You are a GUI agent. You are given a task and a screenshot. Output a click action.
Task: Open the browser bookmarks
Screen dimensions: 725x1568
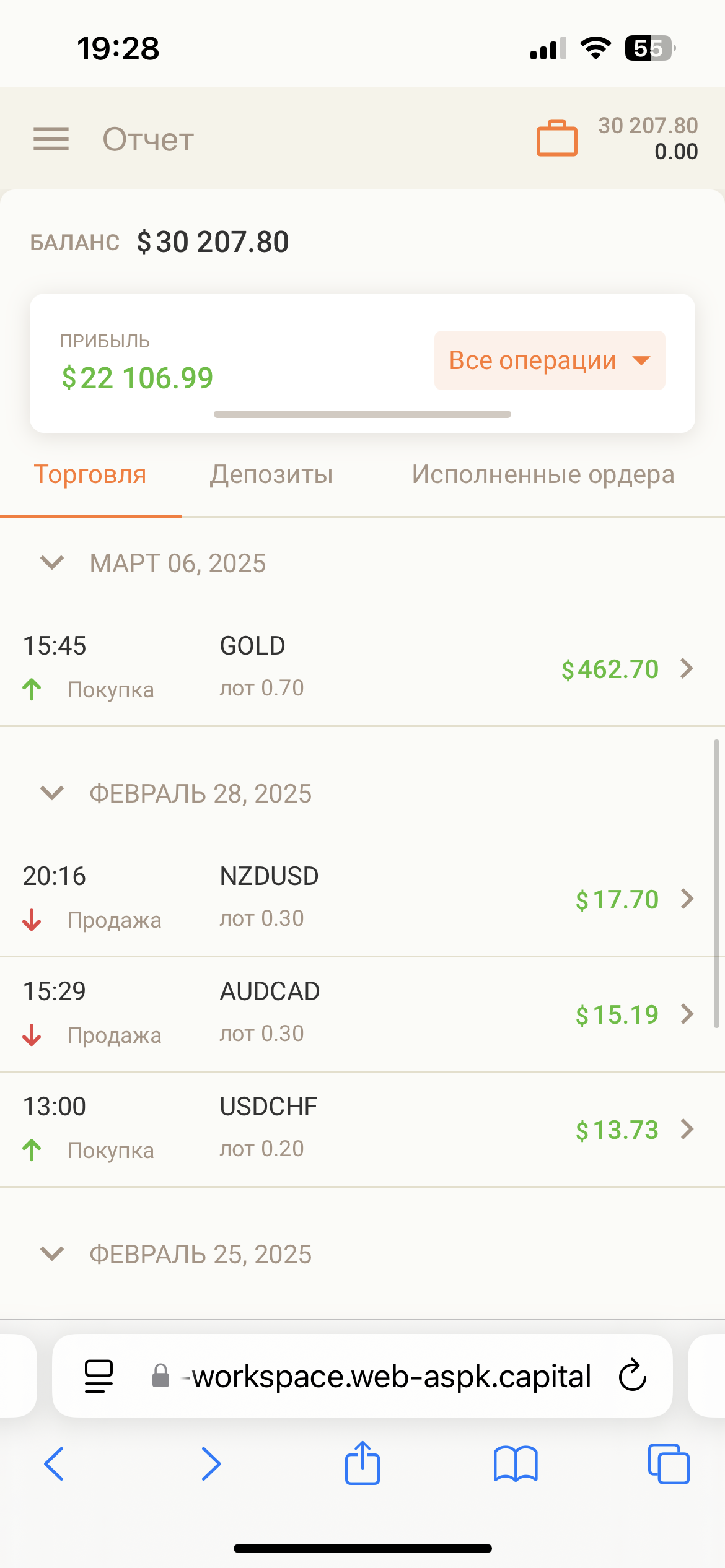tap(516, 1464)
